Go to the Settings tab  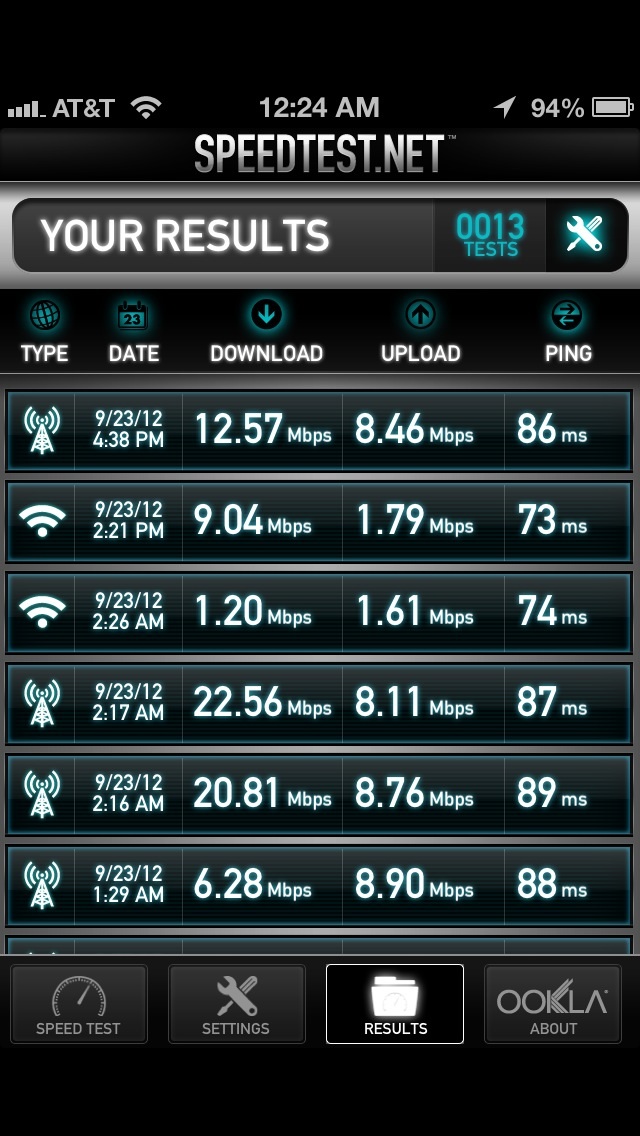tap(236, 1004)
